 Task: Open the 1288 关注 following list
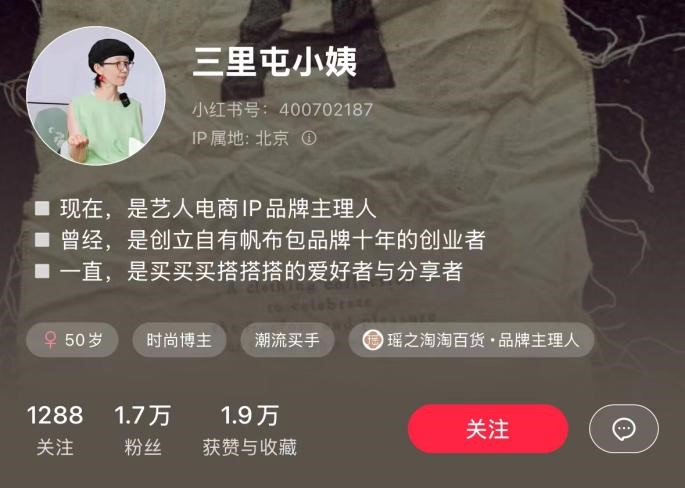55,430
